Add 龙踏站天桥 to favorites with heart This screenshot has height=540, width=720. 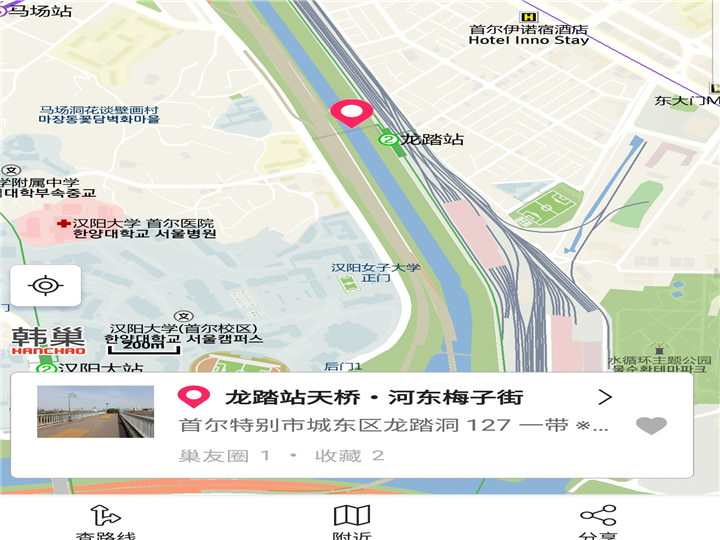651,425
